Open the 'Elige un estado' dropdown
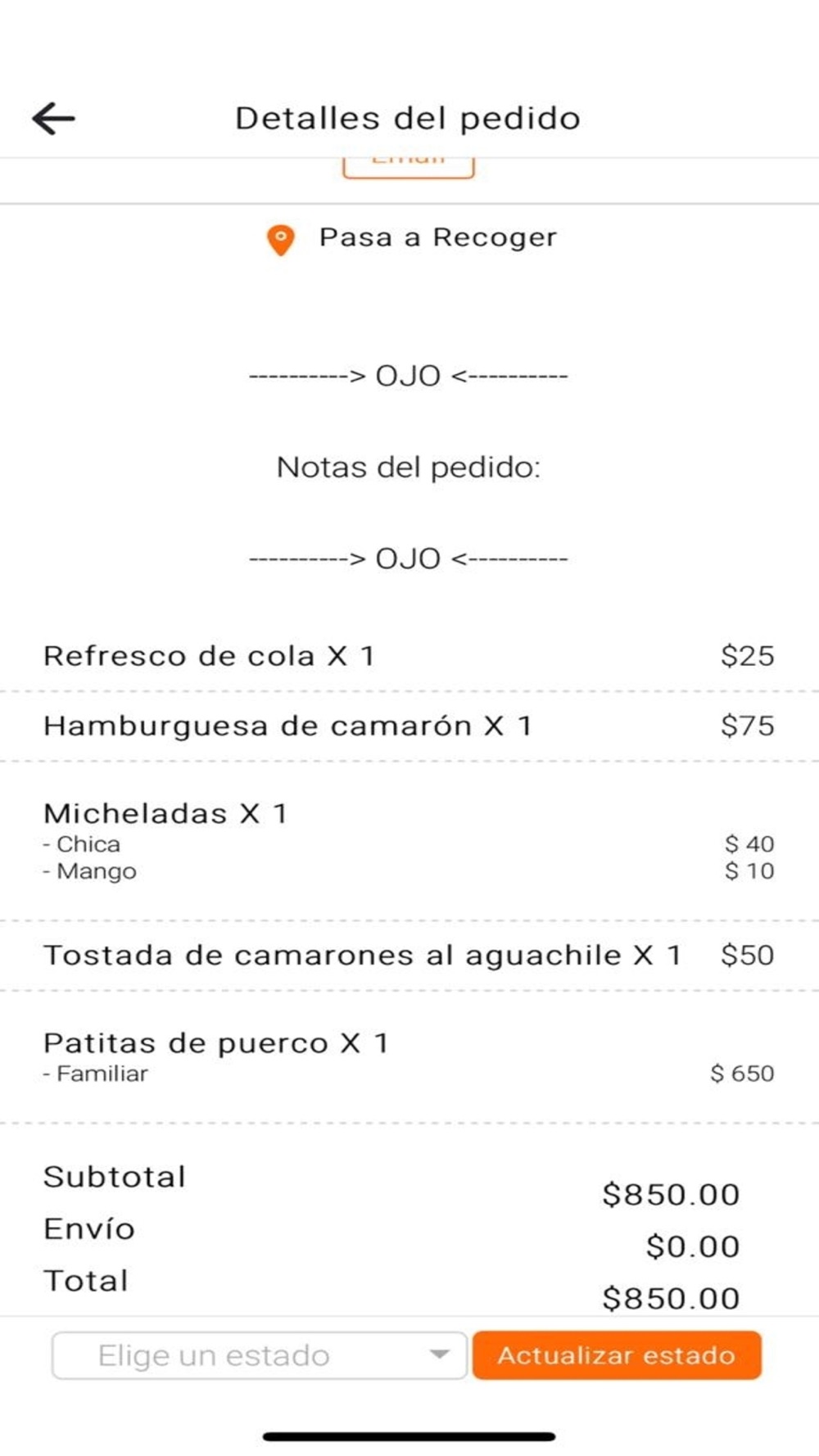Screen dimensions: 819x1456 click(x=260, y=1355)
